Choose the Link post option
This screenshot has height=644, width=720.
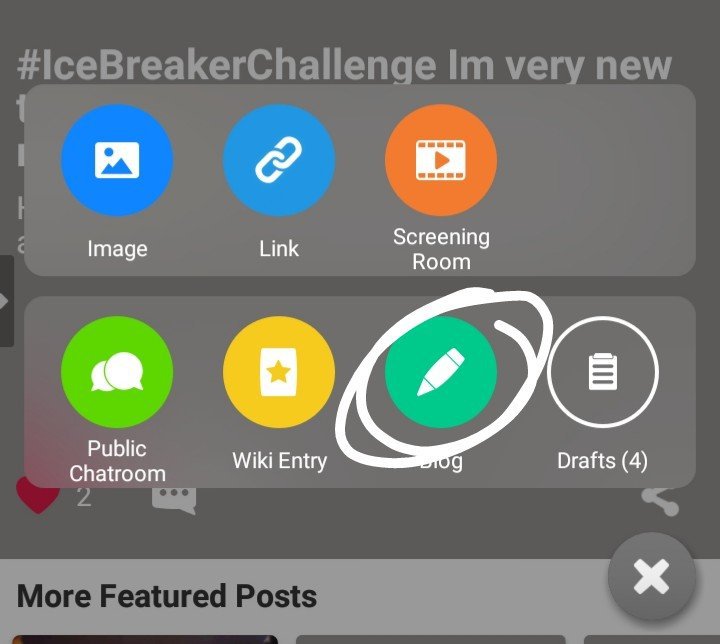click(278, 161)
